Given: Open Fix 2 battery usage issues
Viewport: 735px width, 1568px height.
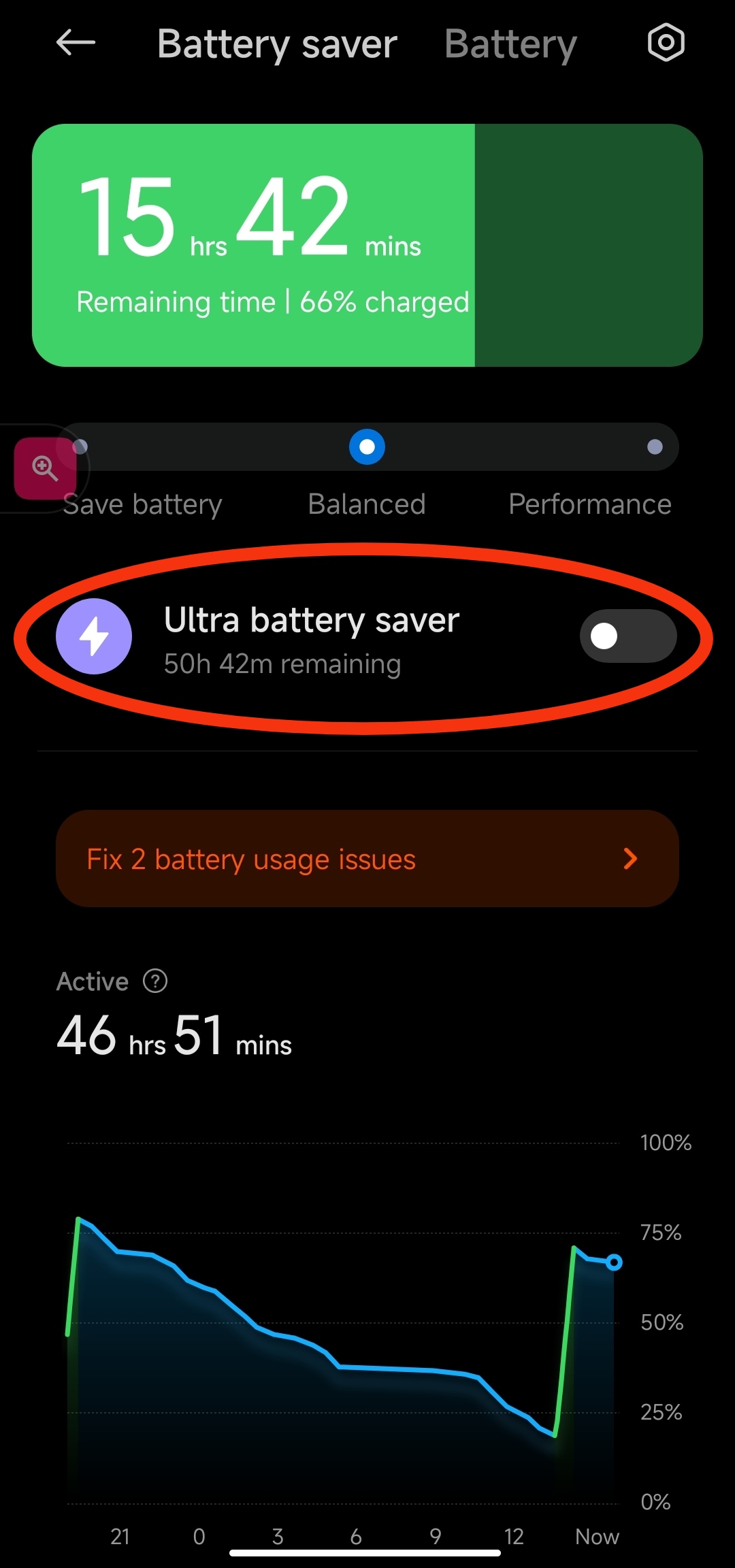Looking at the screenshot, I should (x=367, y=859).
